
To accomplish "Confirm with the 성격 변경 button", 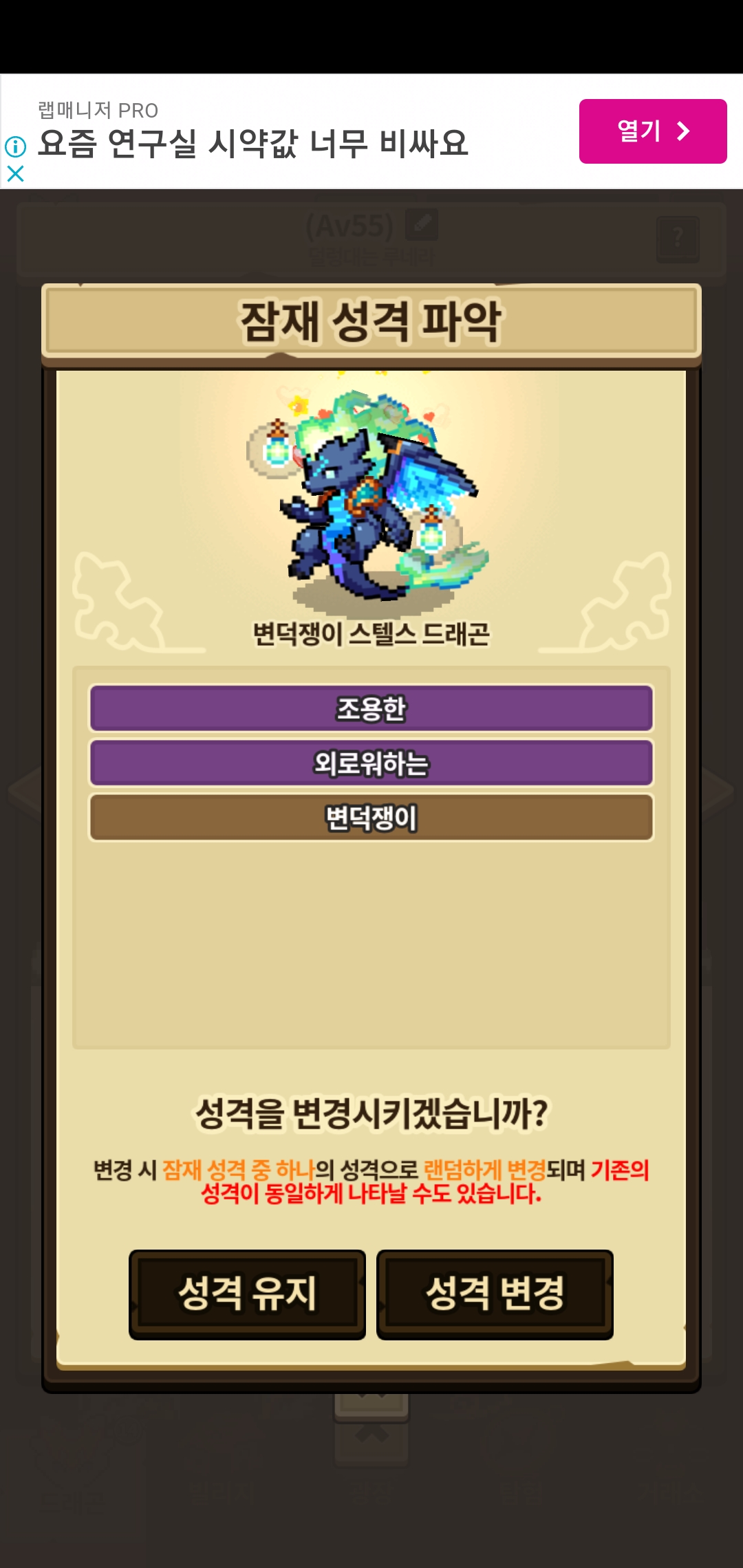I will pos(495,1294).
